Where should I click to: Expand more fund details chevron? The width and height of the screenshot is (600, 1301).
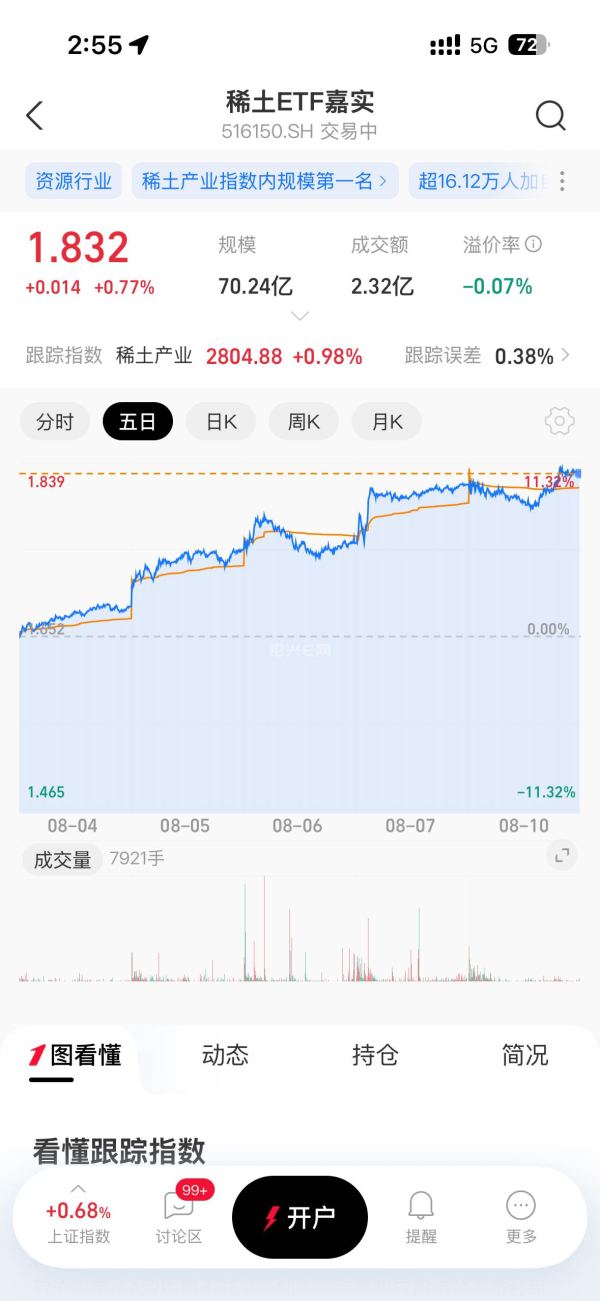click(300, 316)
